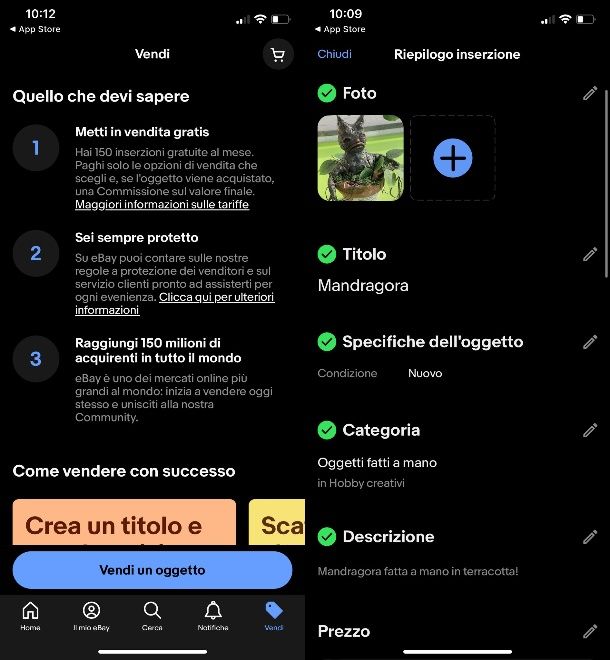The height and width of the screenshot is (660, 610).
Task: Edit the Categoria section
Action: (590, 430)
